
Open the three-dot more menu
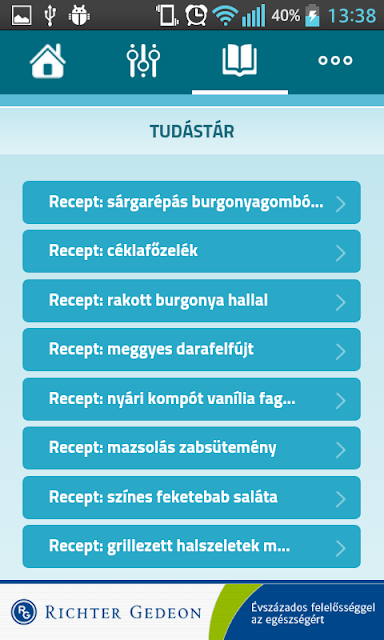335,61
